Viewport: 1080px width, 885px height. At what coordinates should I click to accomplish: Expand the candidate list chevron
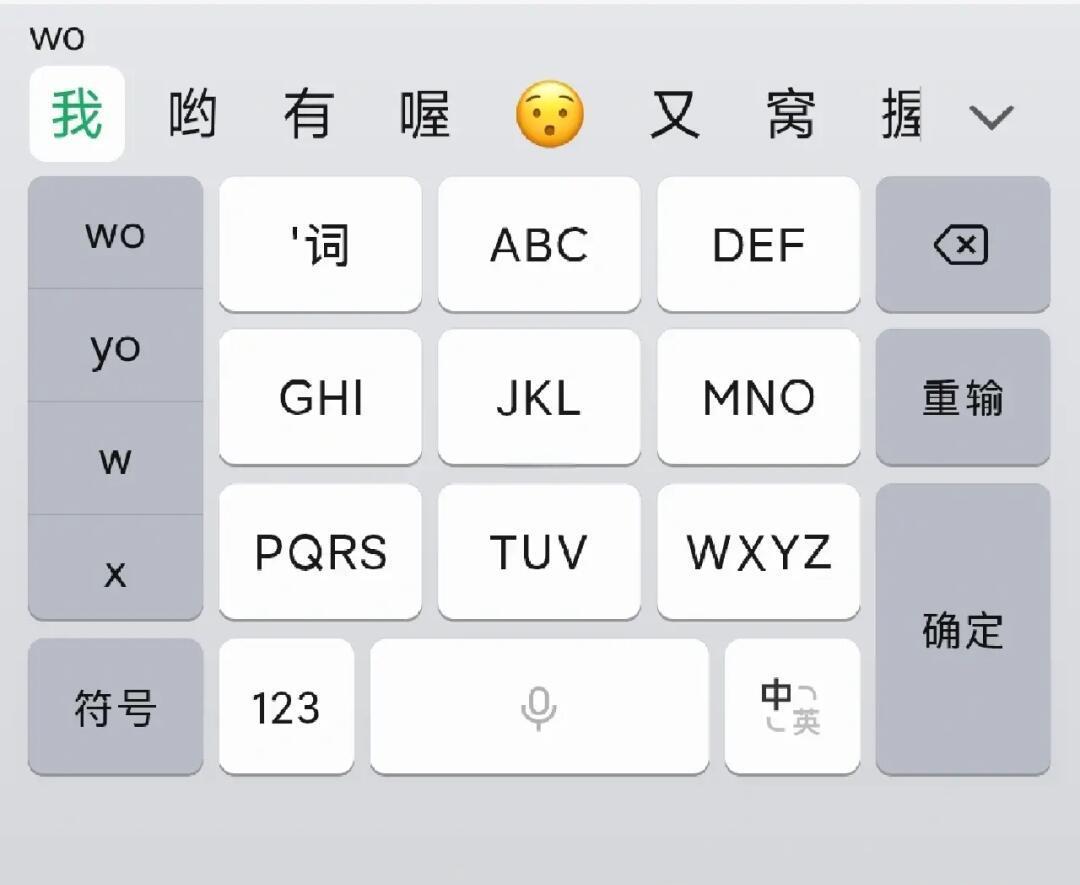click(991, 117)
